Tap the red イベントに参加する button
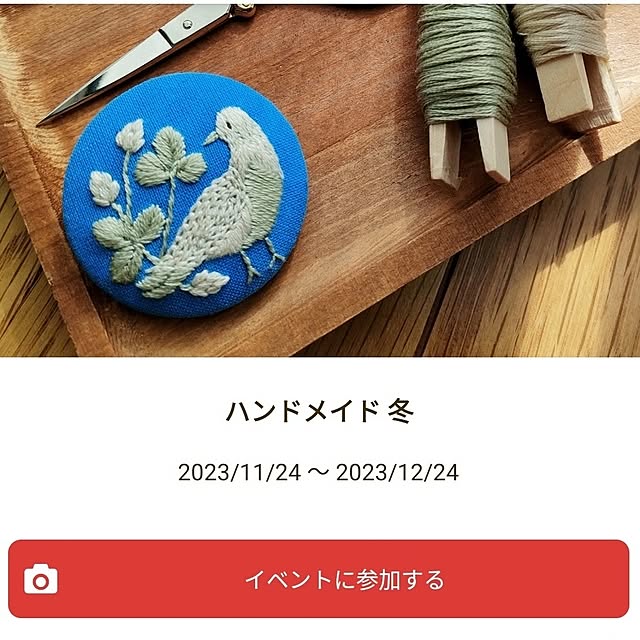Screen dimensions: 640x640 [x=320, y=579]
